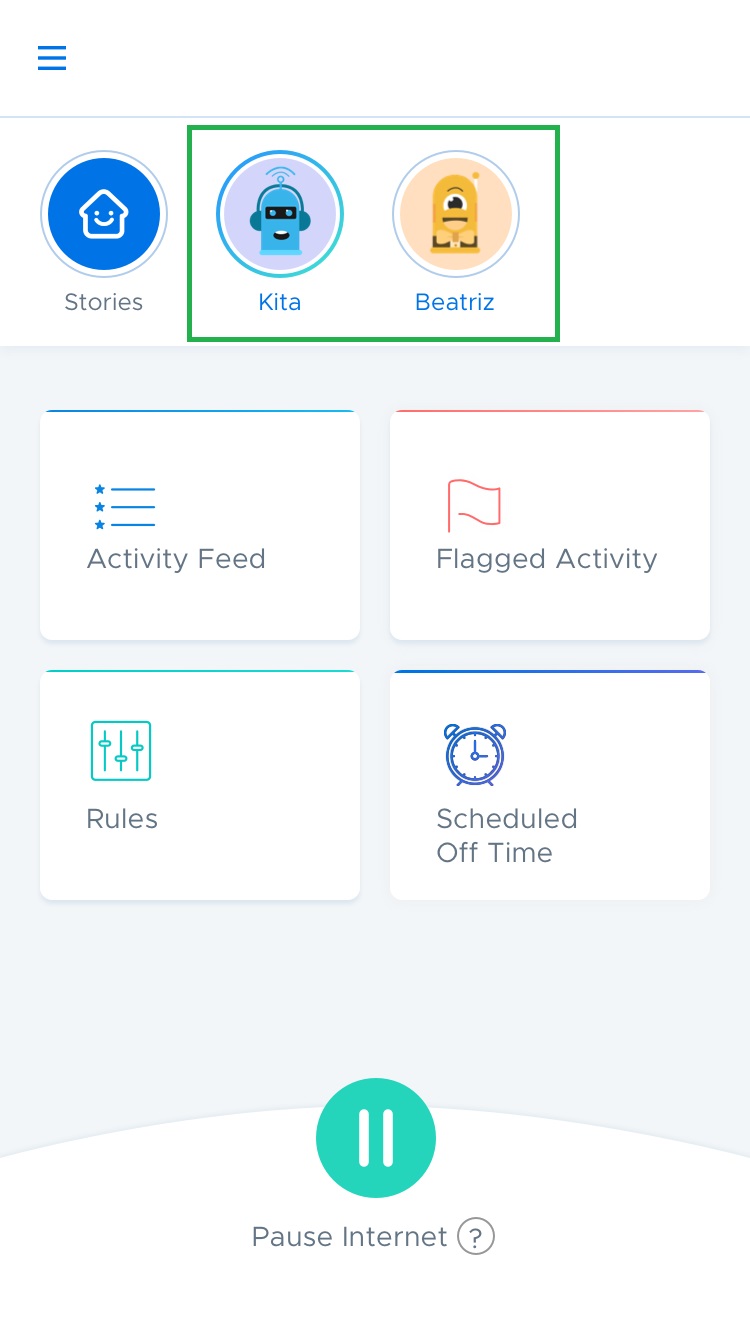Tap the Pause Internet button
Viewport: 750px width, 1334px height.
(376, 1138)
